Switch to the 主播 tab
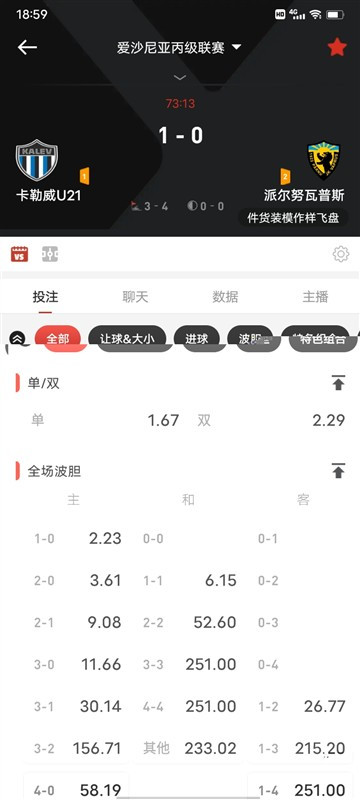 click(x=315, y=297)
